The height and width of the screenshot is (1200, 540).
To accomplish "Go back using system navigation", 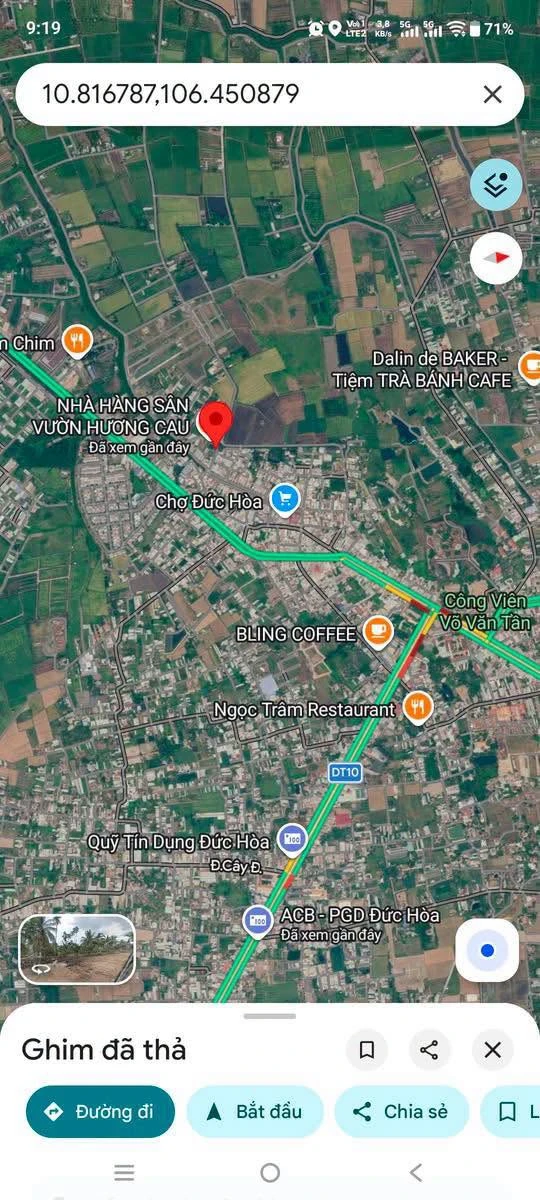I will click(416, 1172).
